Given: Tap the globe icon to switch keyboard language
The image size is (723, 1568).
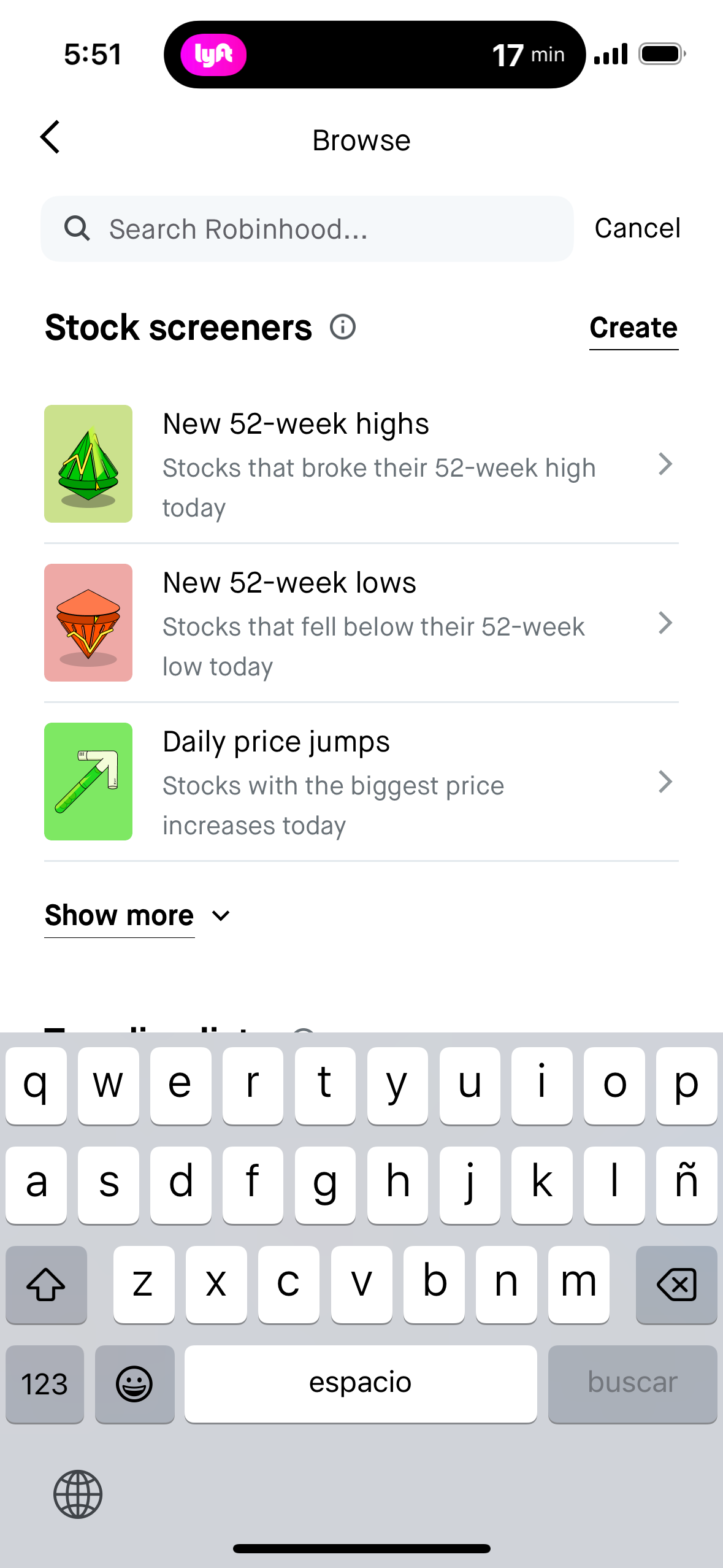Looking at the screenshot, I should tap(77, 1495).
